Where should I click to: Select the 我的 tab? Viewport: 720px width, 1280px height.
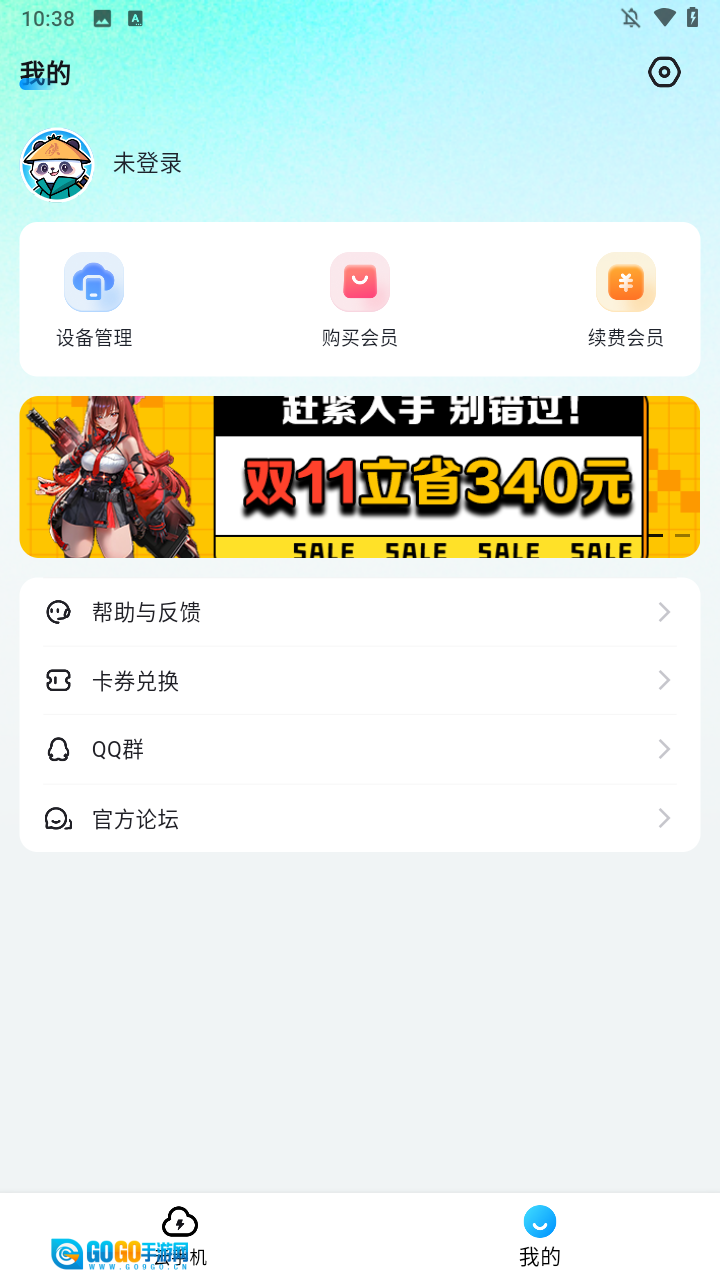point(540,1235)
